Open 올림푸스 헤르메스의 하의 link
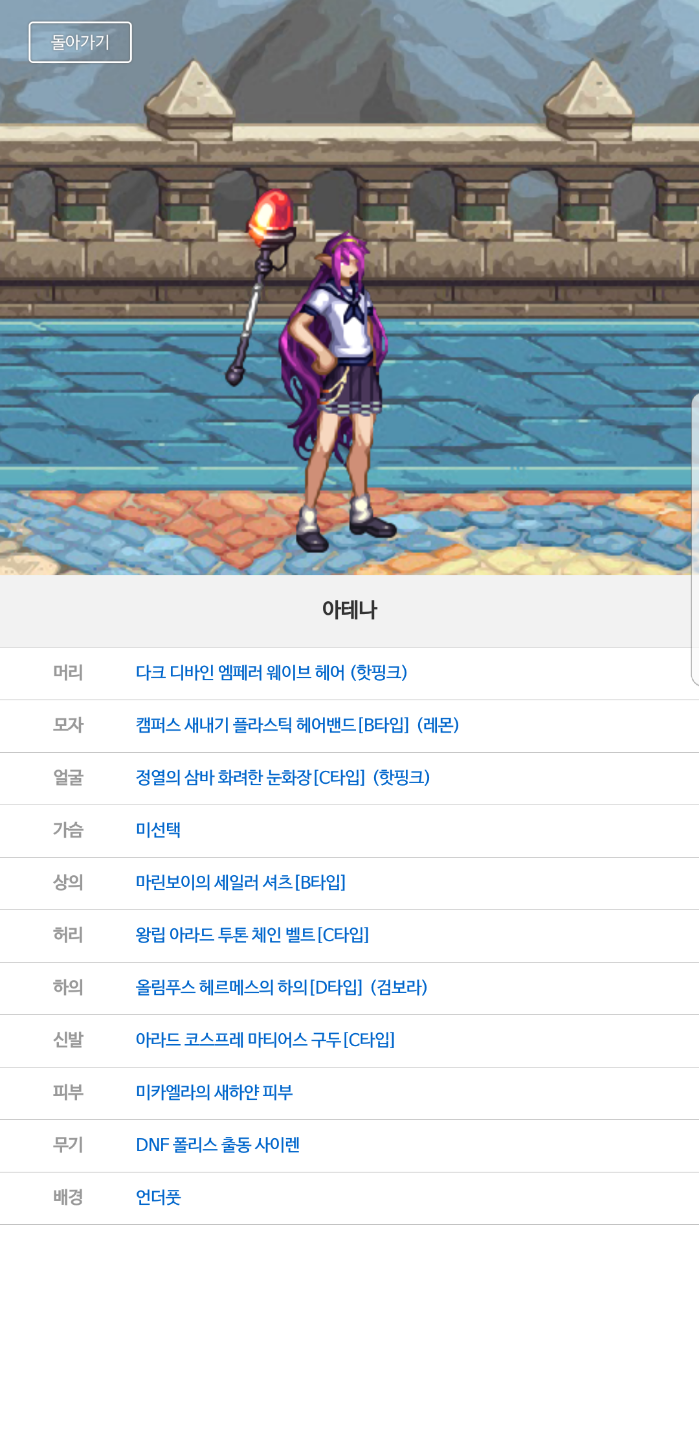Viewport: 699px width, 1438px height. pos(281,988)
